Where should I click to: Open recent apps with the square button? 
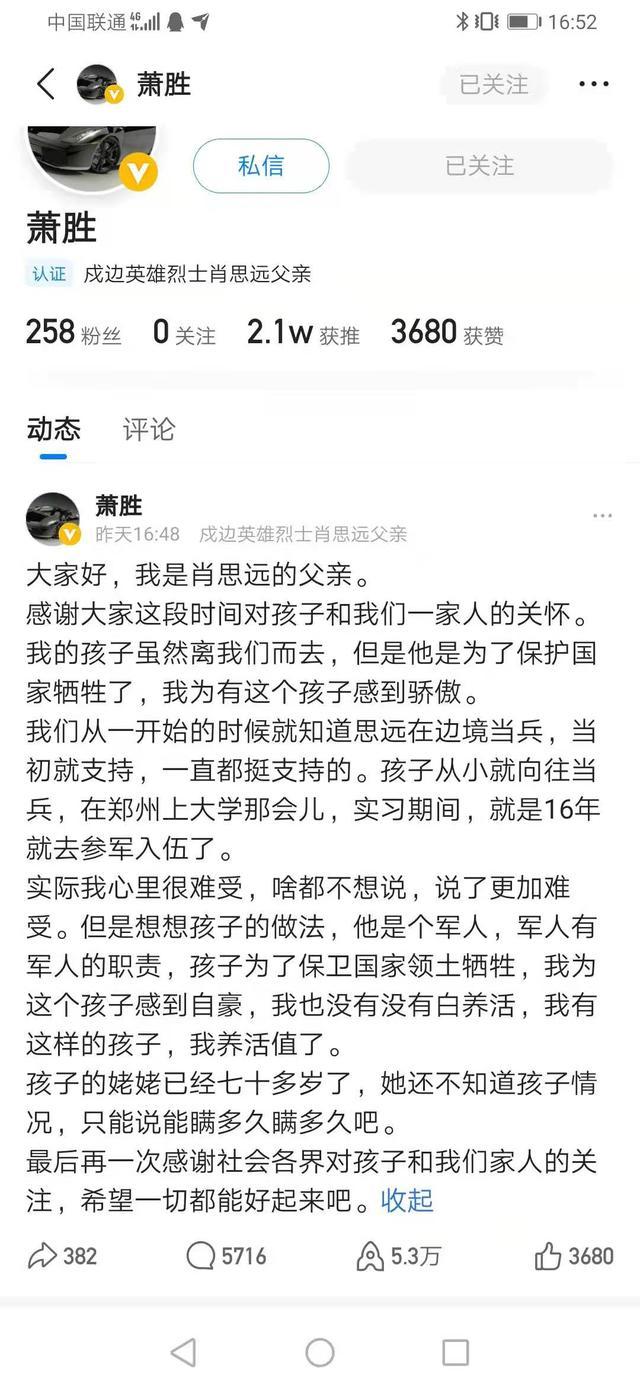click(455, 1353)
